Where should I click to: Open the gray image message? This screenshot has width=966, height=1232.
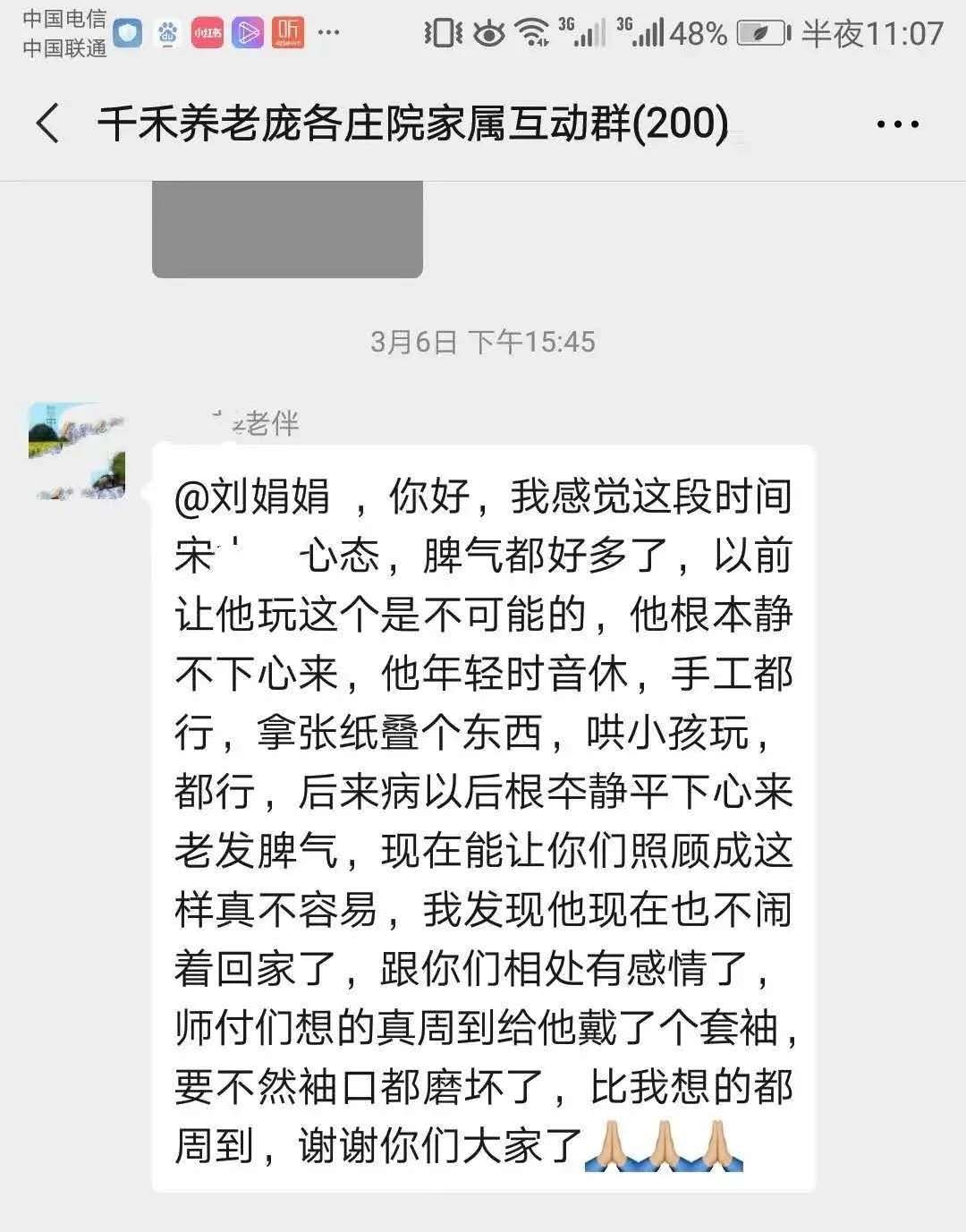(x=287, y=229)
